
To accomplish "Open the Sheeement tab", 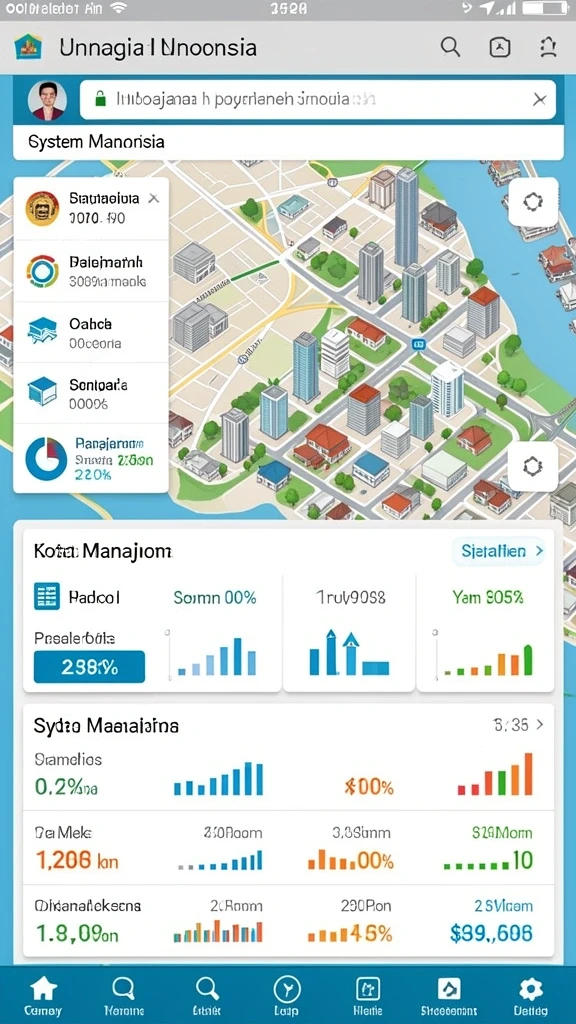I will tap(449, 995).
